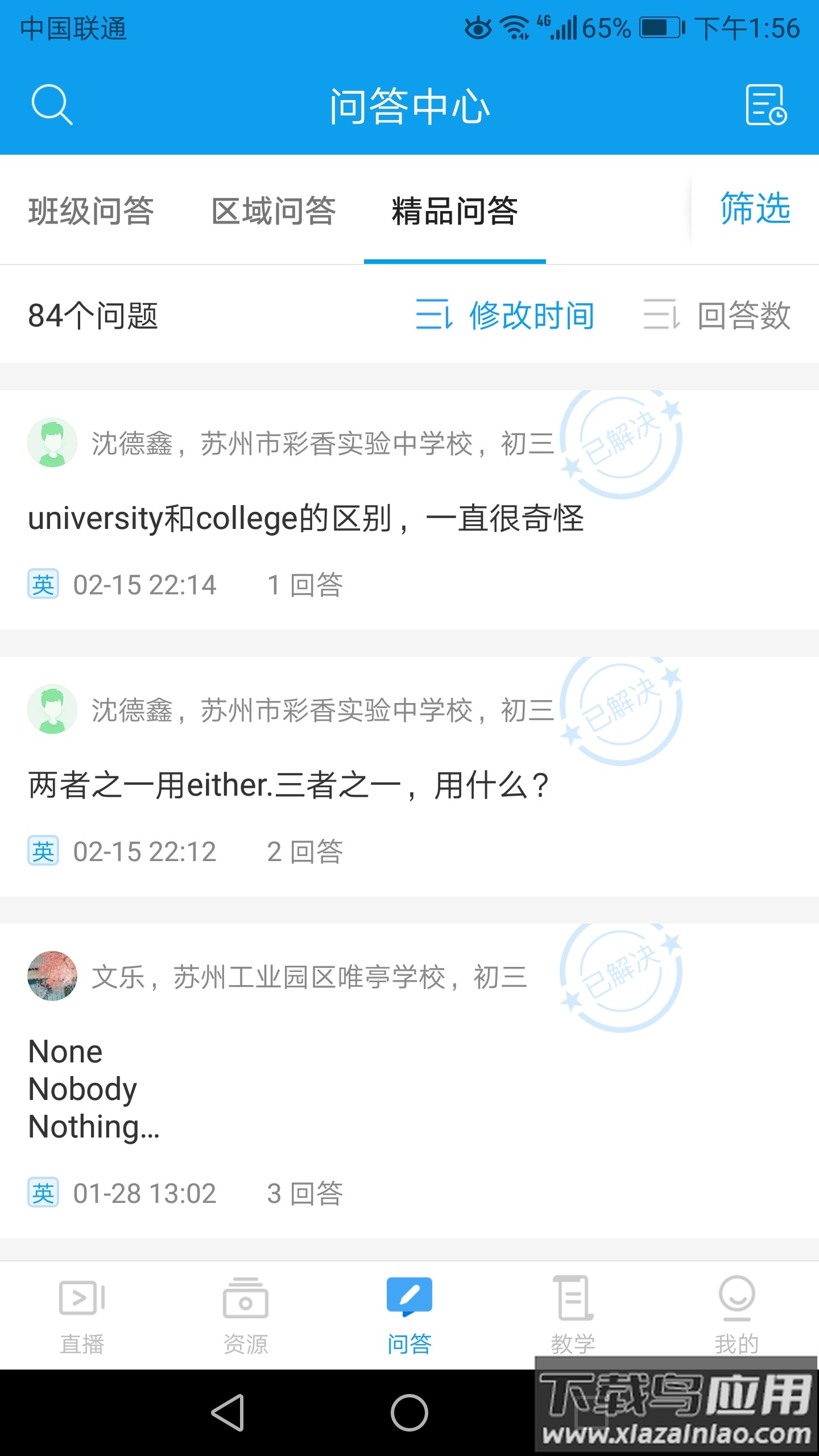This screenshot has height=1456, width=819.
Task: Go to the 直播 tab
Action: click(82, 1315)
